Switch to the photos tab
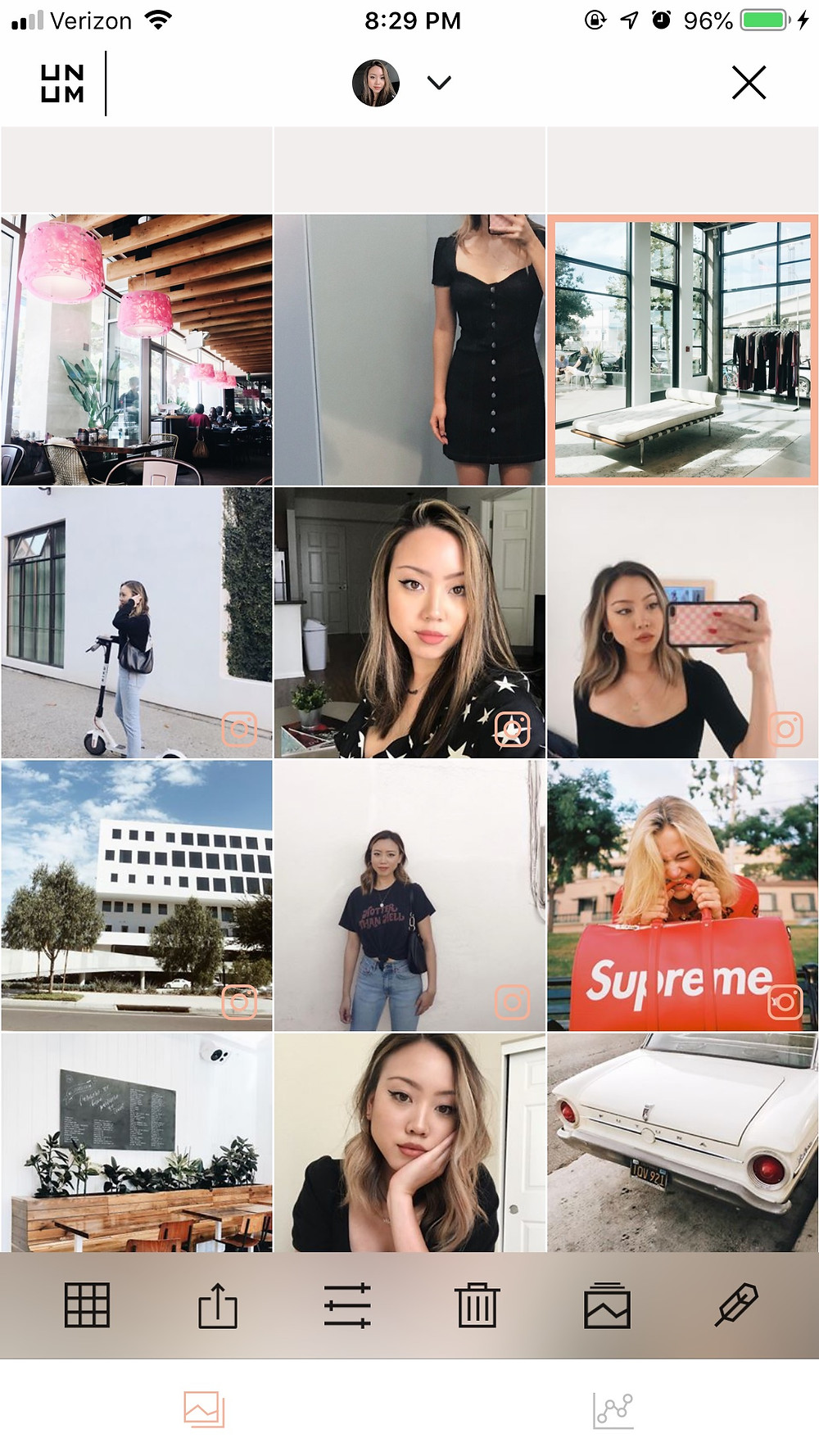 click(x=204, y=1409)
